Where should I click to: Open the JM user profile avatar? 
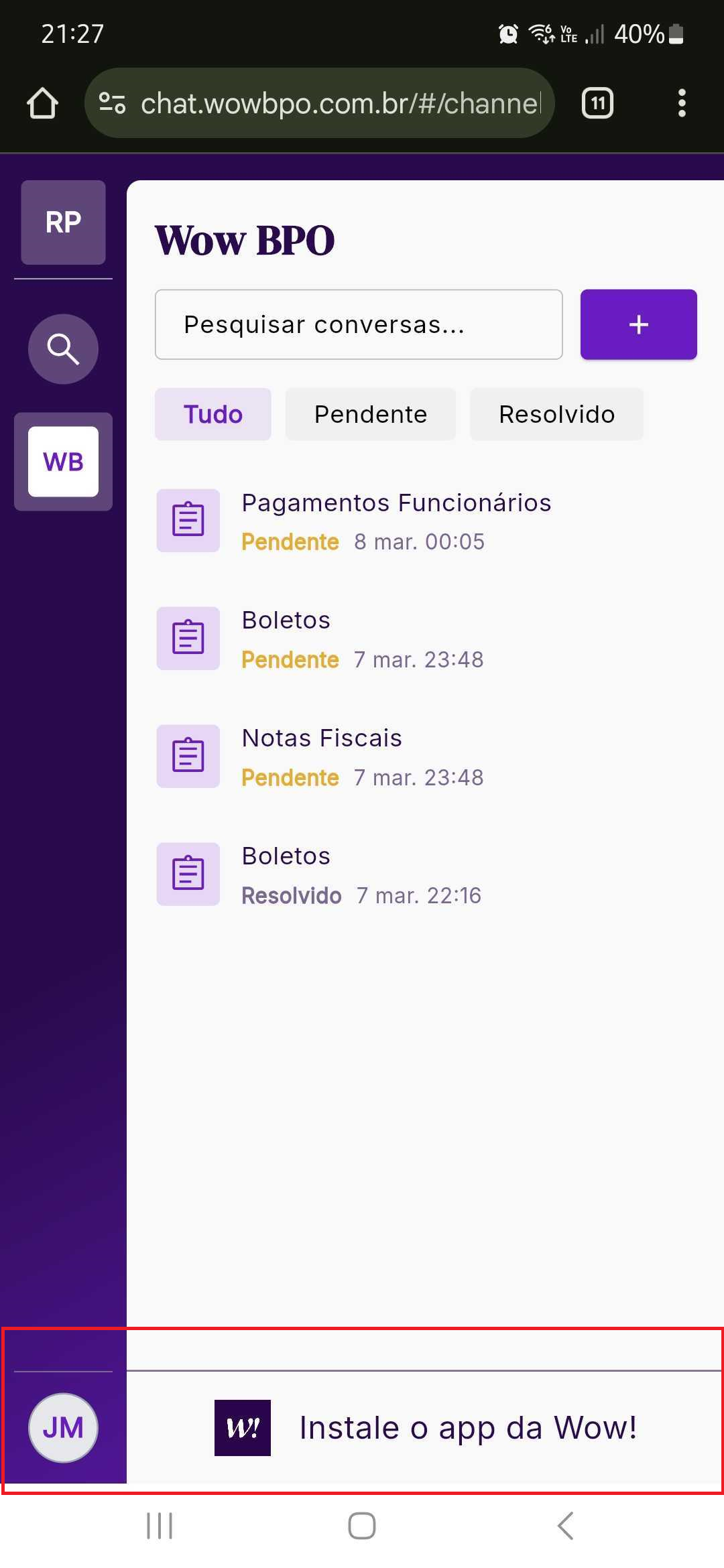(63, 1428)
